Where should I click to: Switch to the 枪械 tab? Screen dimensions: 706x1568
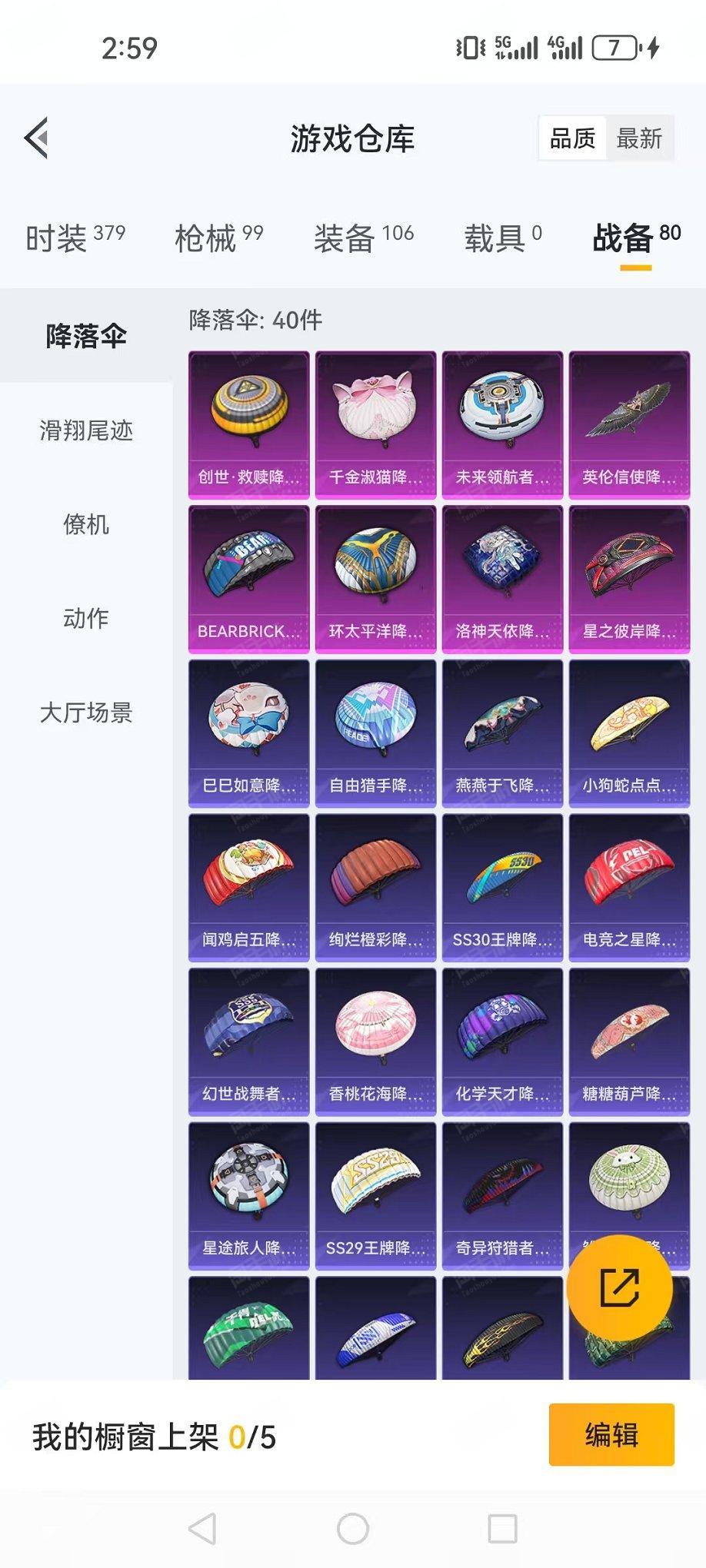pyautogui.click(x=219, y=238)
